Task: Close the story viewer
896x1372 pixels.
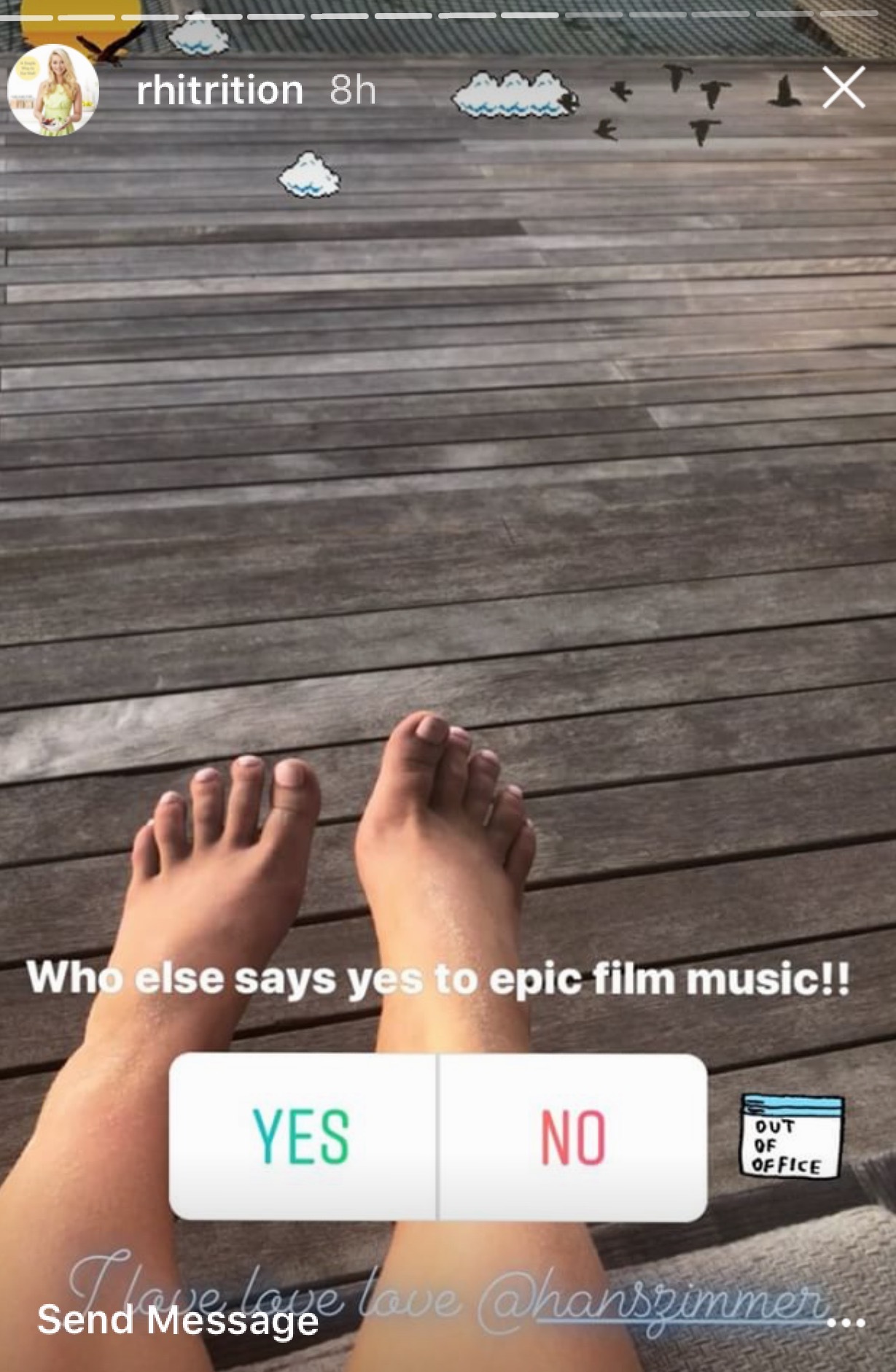Action: tap(844, 88)
